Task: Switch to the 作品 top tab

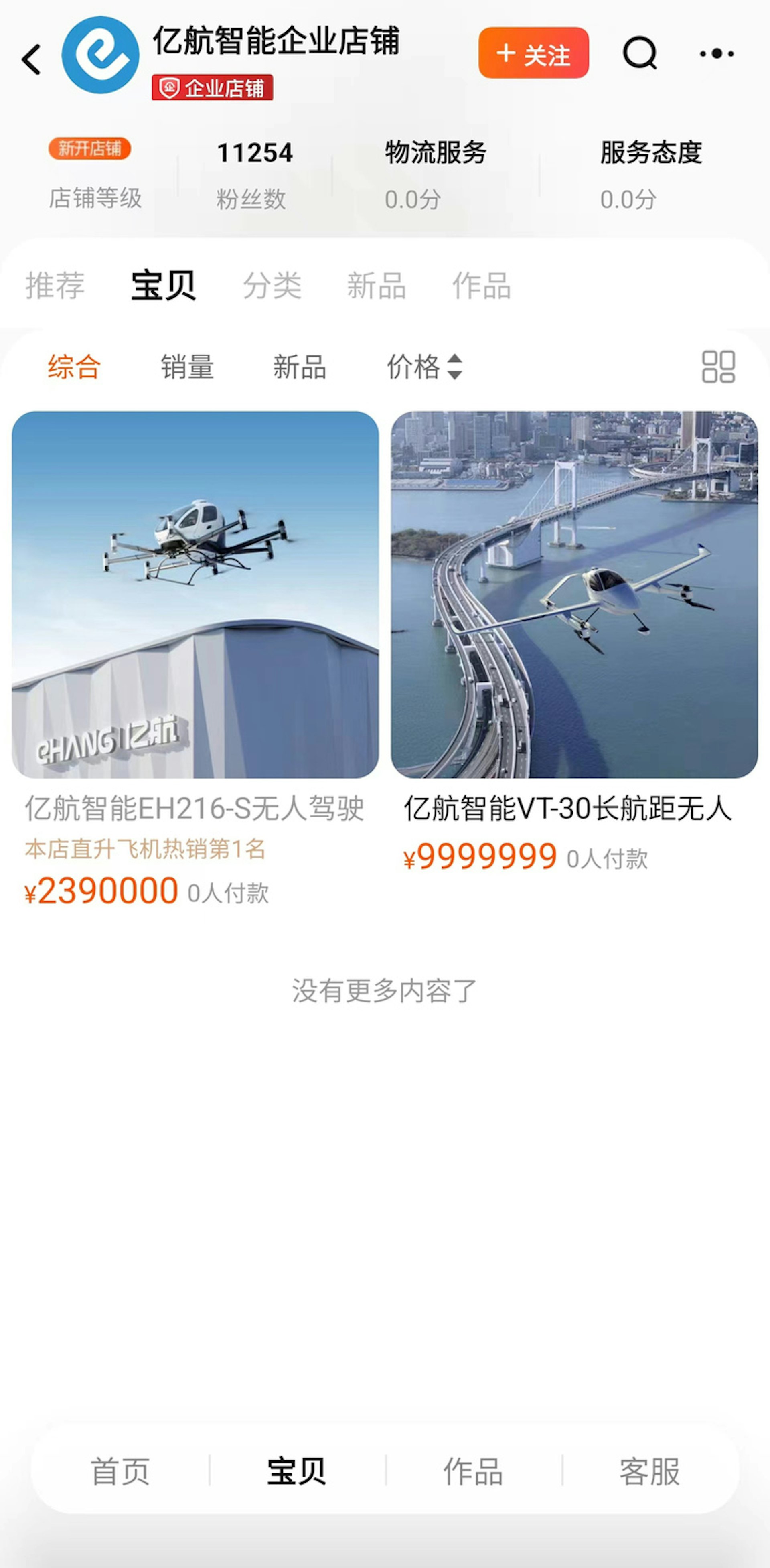Action: [481, 286]
